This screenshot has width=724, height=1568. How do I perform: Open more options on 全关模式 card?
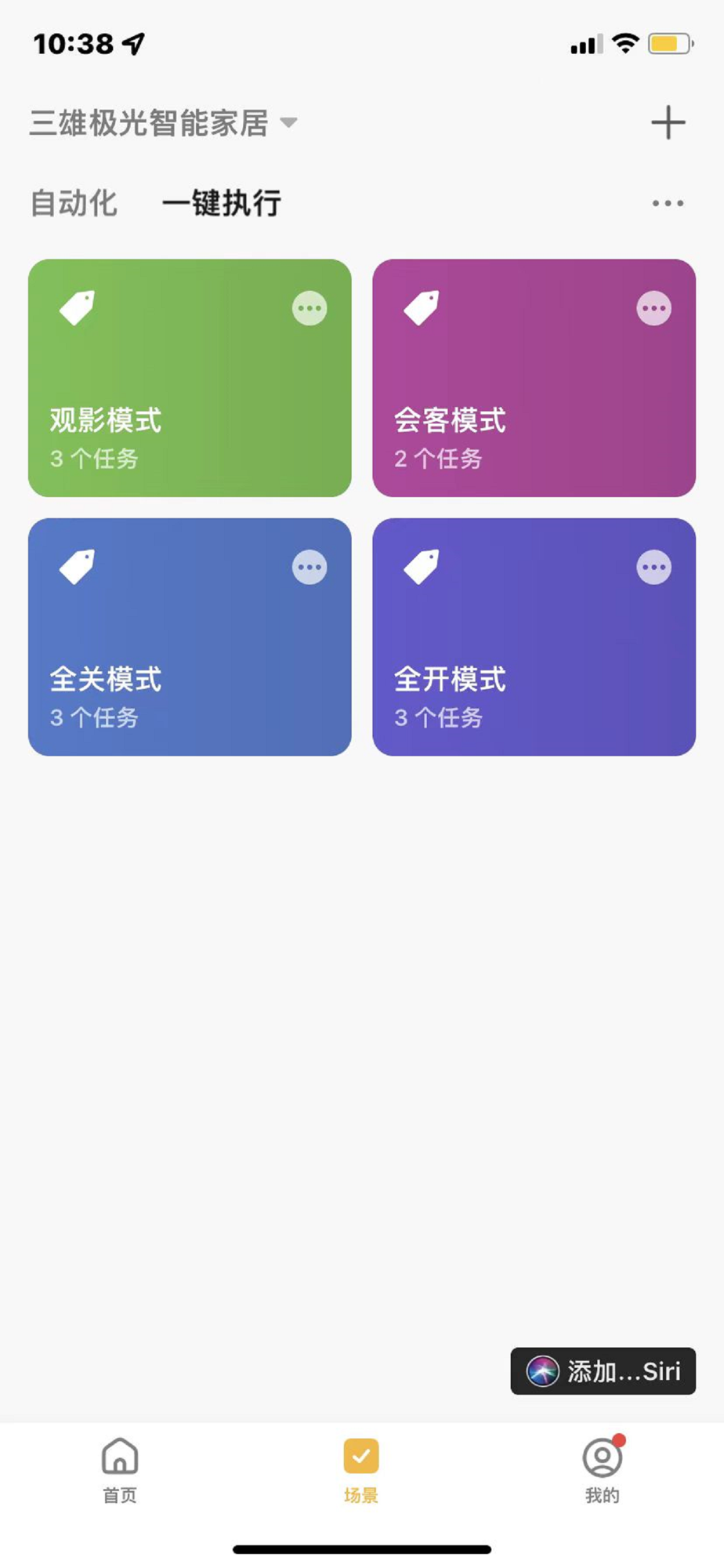310,567
